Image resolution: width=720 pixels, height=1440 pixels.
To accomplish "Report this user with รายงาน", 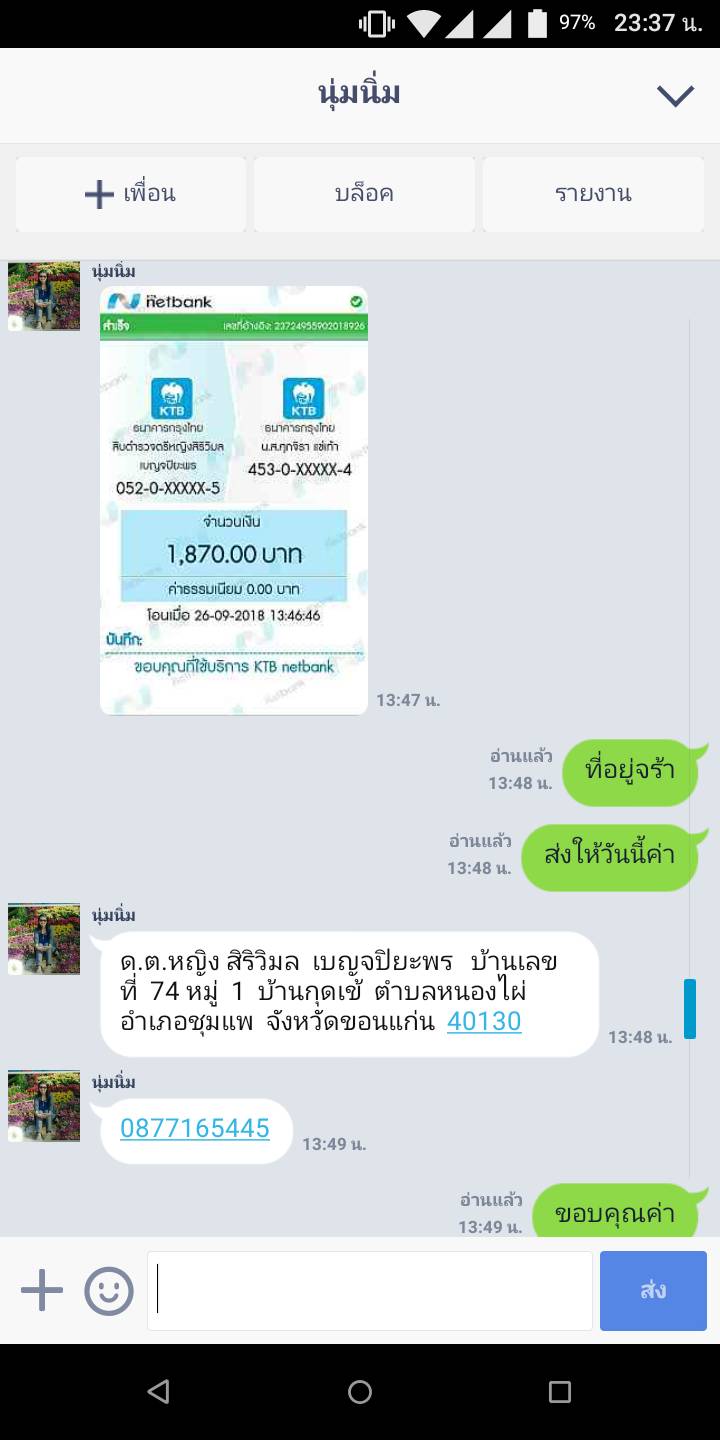I will pos(593,194).
